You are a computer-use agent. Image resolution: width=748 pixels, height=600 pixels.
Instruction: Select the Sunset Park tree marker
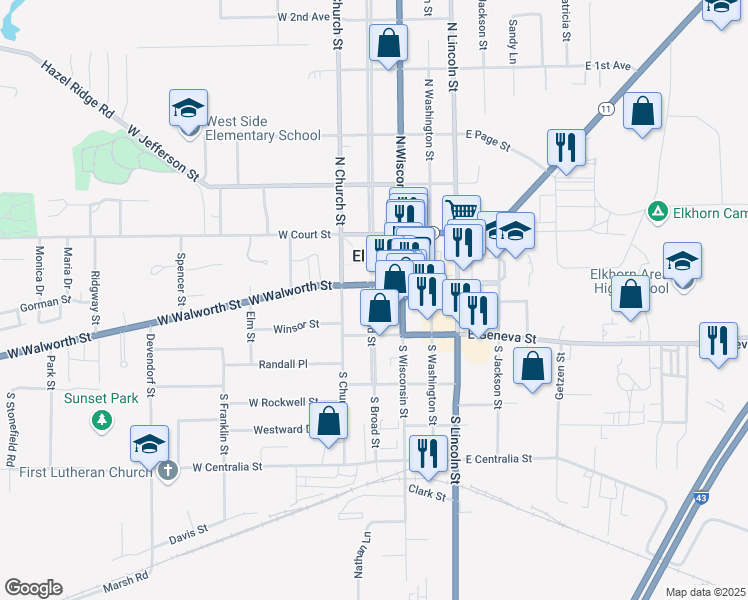[x=101, y=421]
